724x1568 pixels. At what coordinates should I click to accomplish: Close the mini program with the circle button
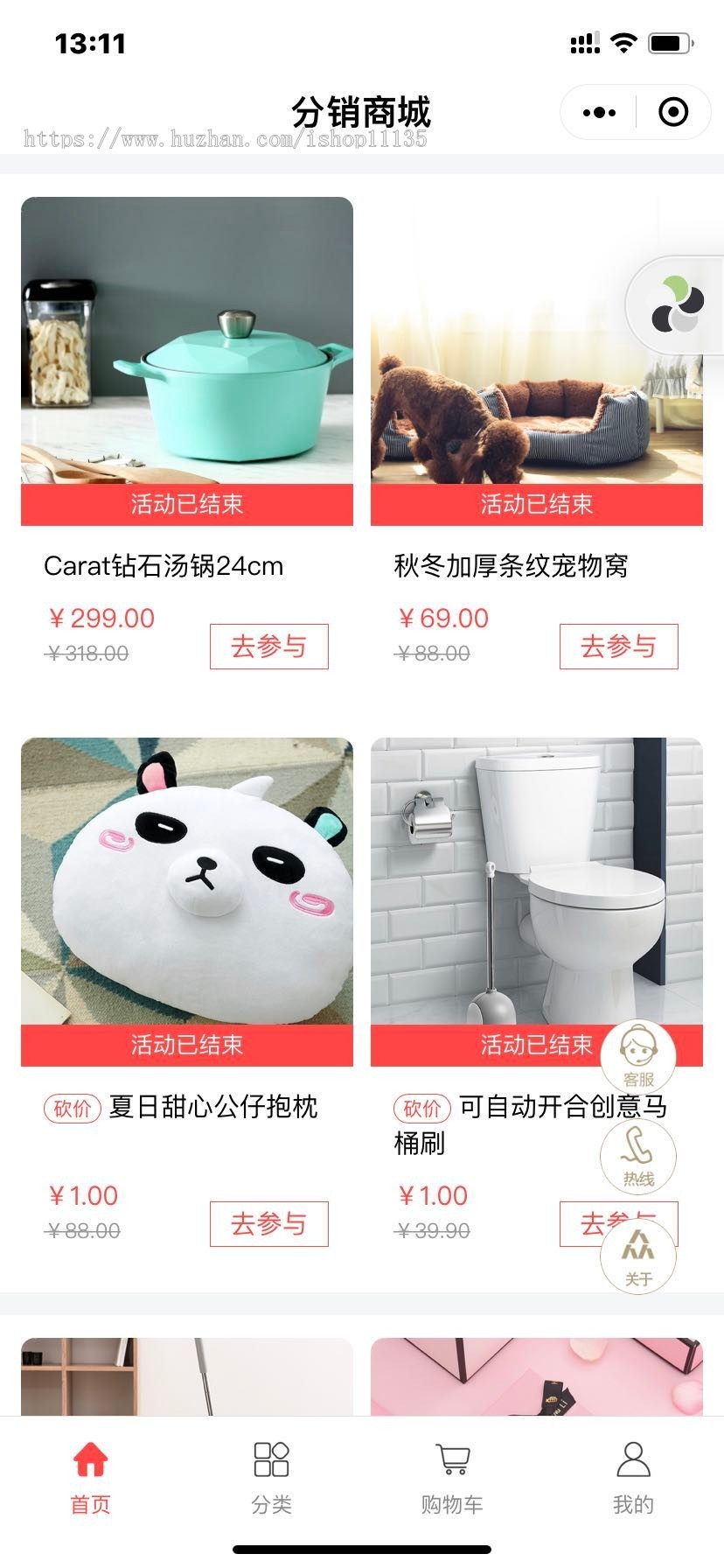click(x=672, y=112)
